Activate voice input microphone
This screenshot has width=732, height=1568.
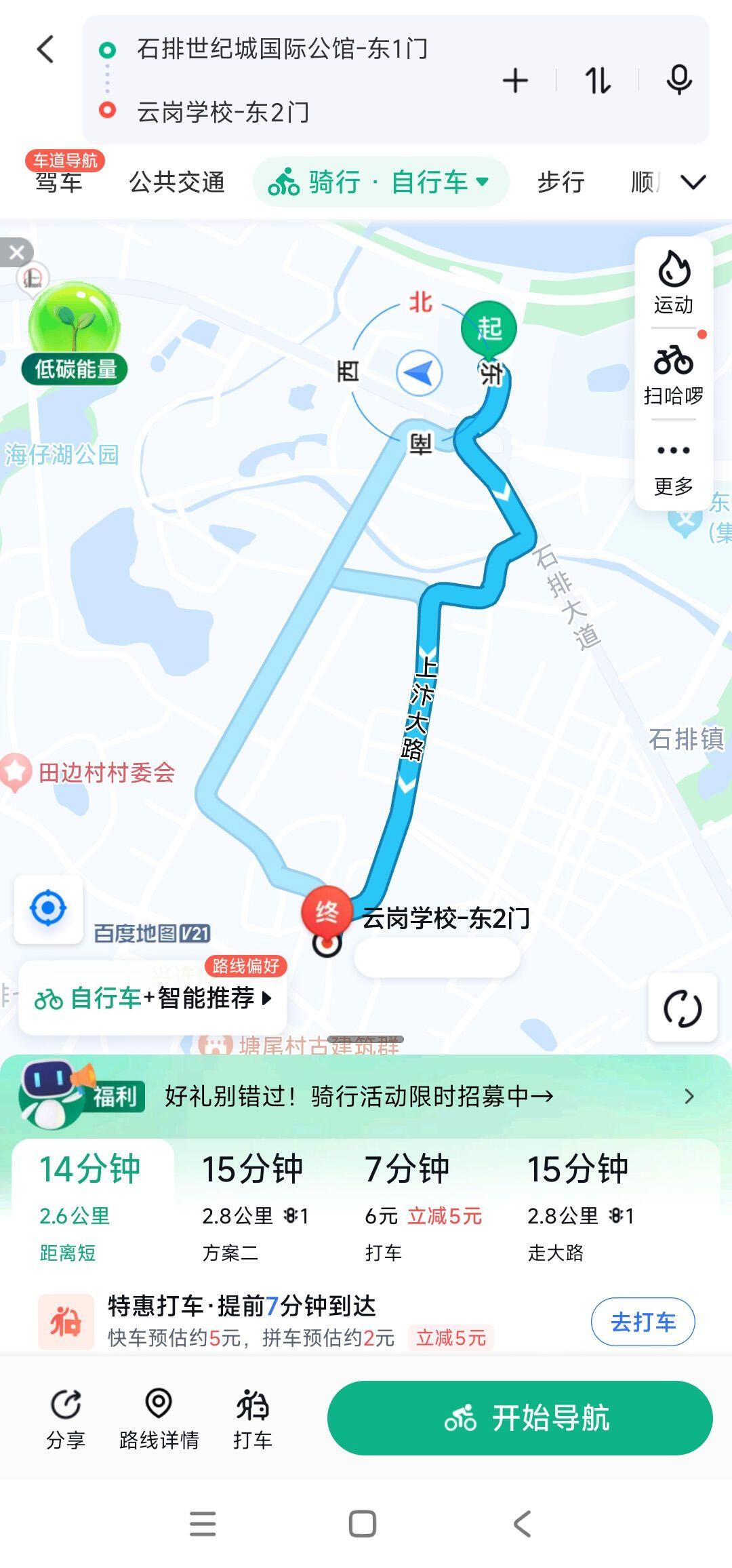[x=678, y=81]
